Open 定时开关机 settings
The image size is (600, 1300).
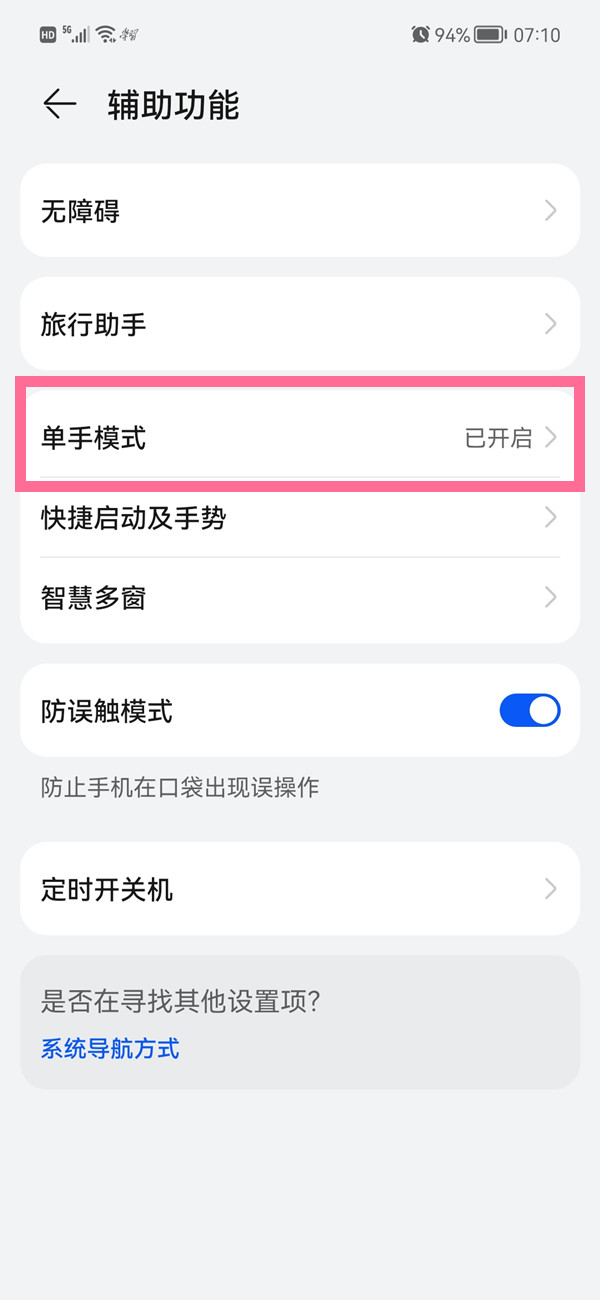(x=300, y=889)
